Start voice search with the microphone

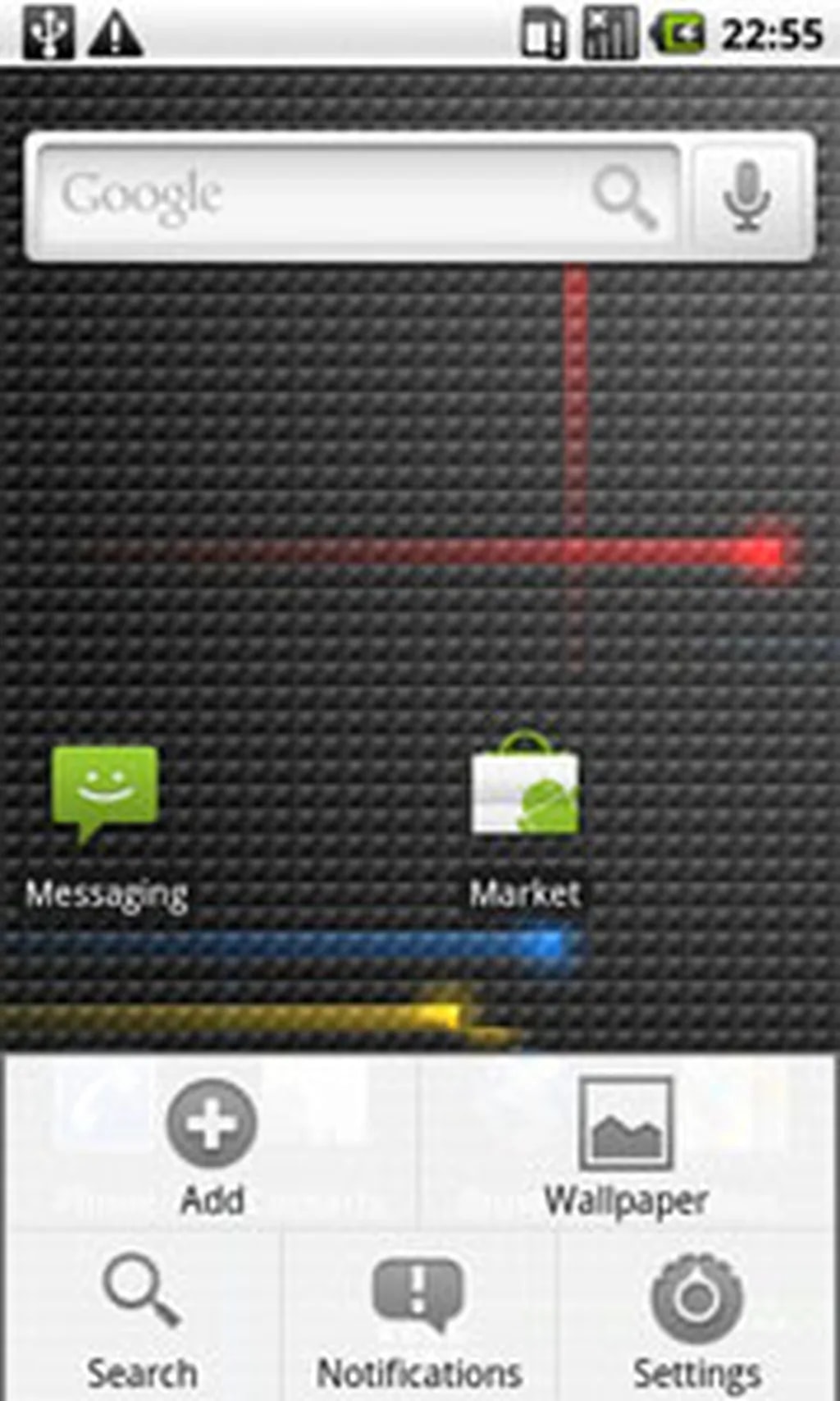point(746,197)
